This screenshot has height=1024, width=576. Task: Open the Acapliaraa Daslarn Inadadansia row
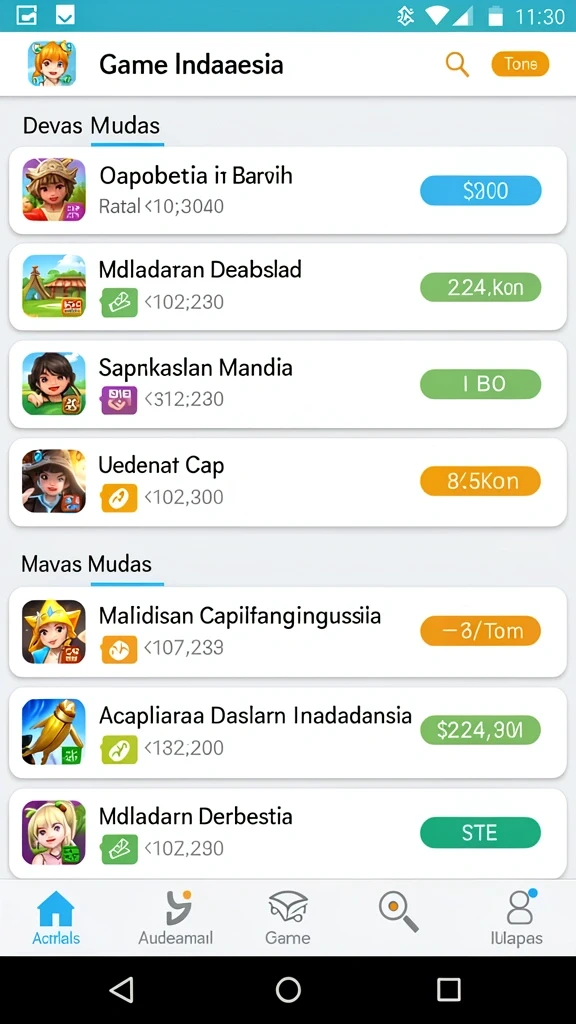pos(287,732)
